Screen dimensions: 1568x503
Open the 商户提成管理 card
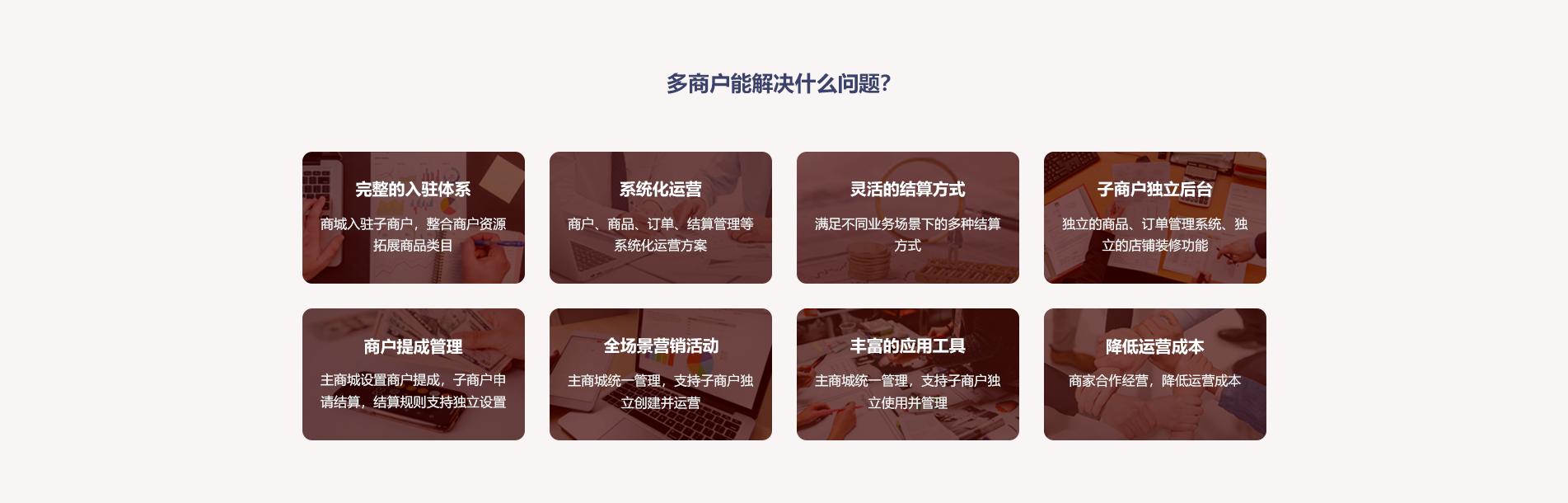point(413,374)
